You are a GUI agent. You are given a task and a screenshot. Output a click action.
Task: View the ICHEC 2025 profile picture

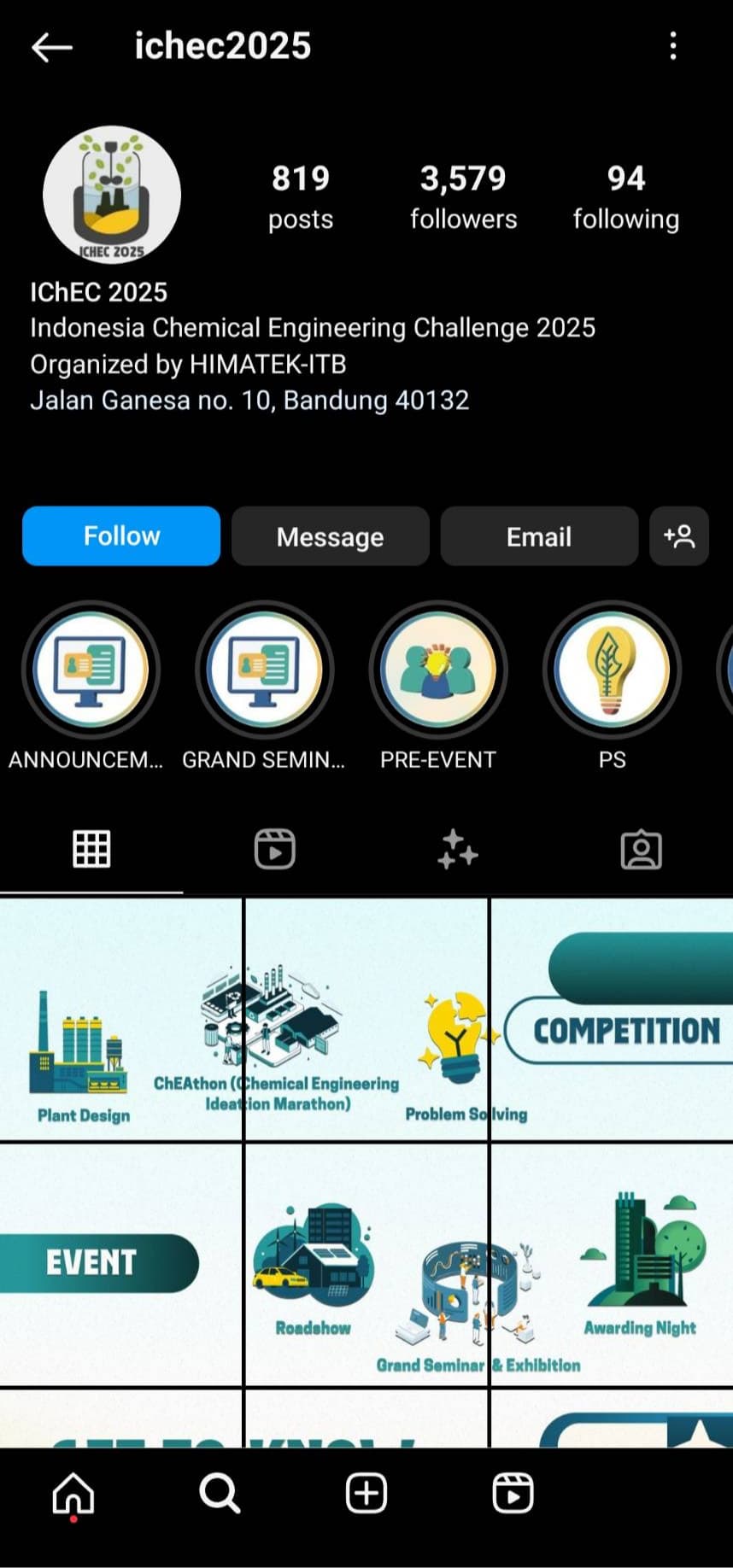tap(112, 195)
